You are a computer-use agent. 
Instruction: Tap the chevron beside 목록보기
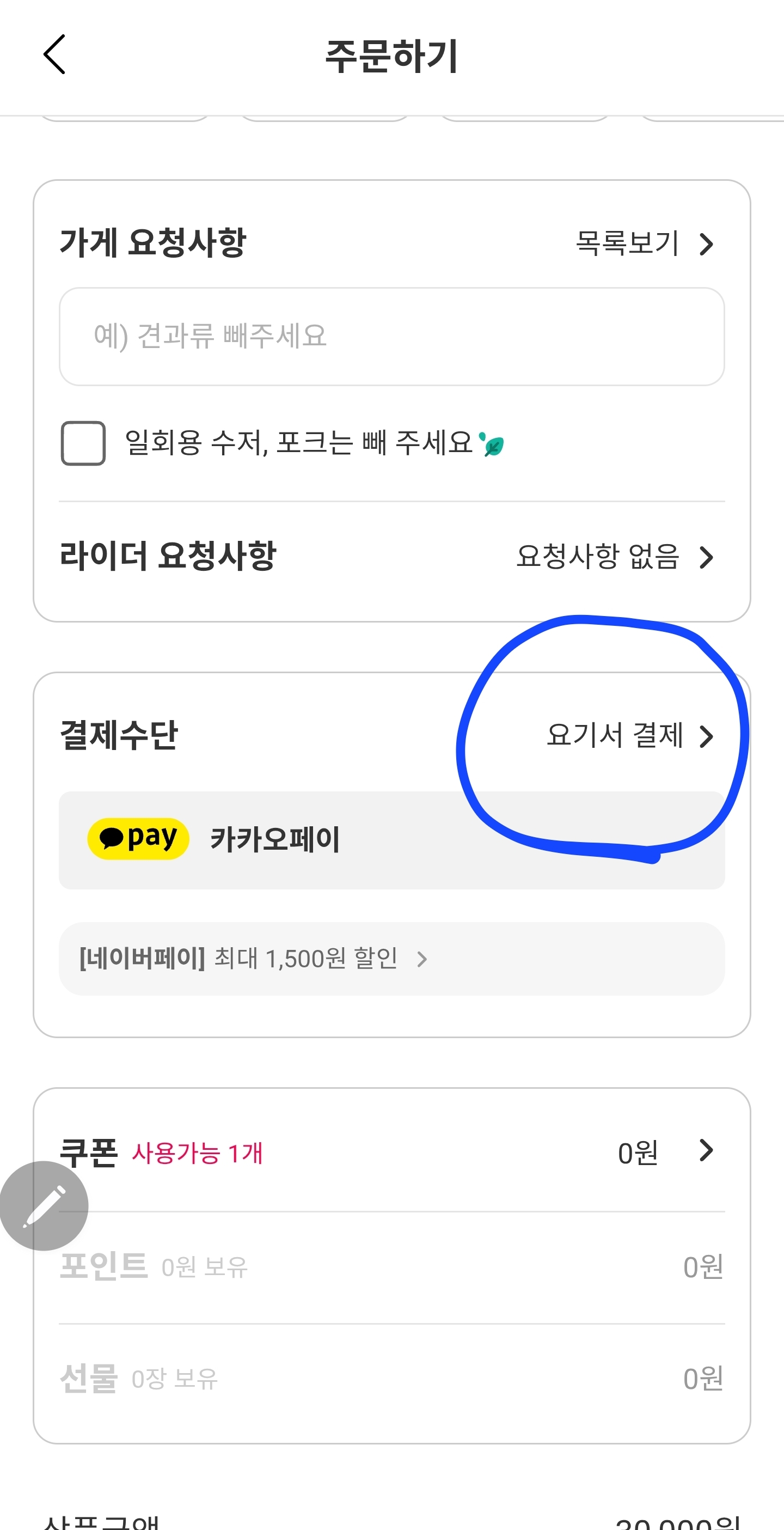click(x=706, y=244)
